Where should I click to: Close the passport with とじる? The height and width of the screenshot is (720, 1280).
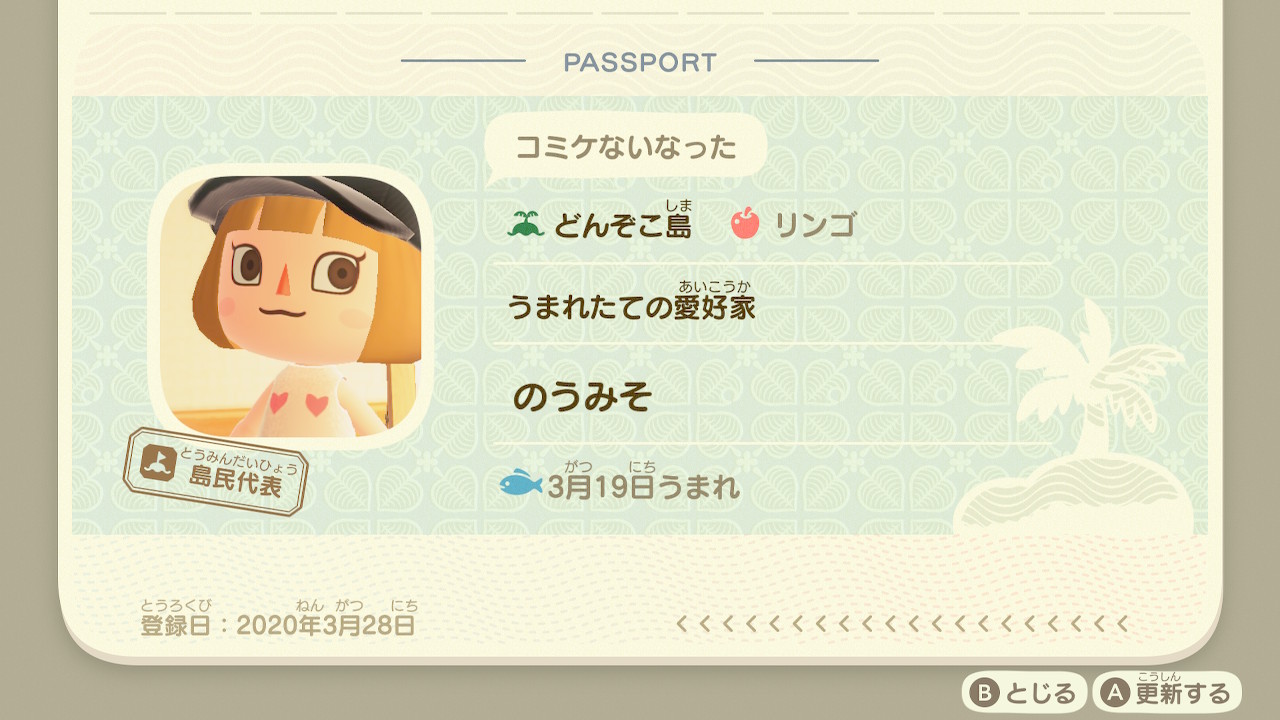point(1024,693)
